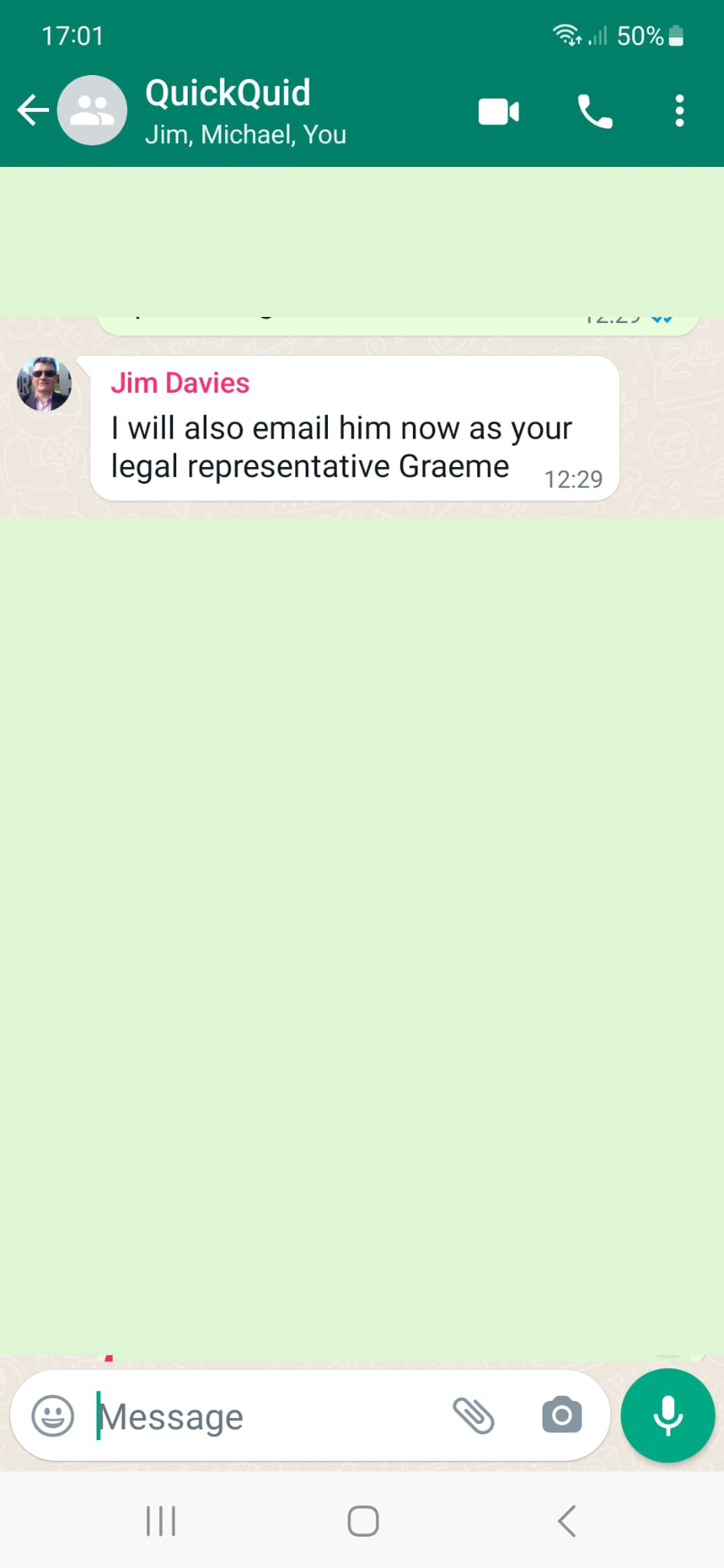Go to the home screen
This screenshot has width=724, height=1568.
363,1521
